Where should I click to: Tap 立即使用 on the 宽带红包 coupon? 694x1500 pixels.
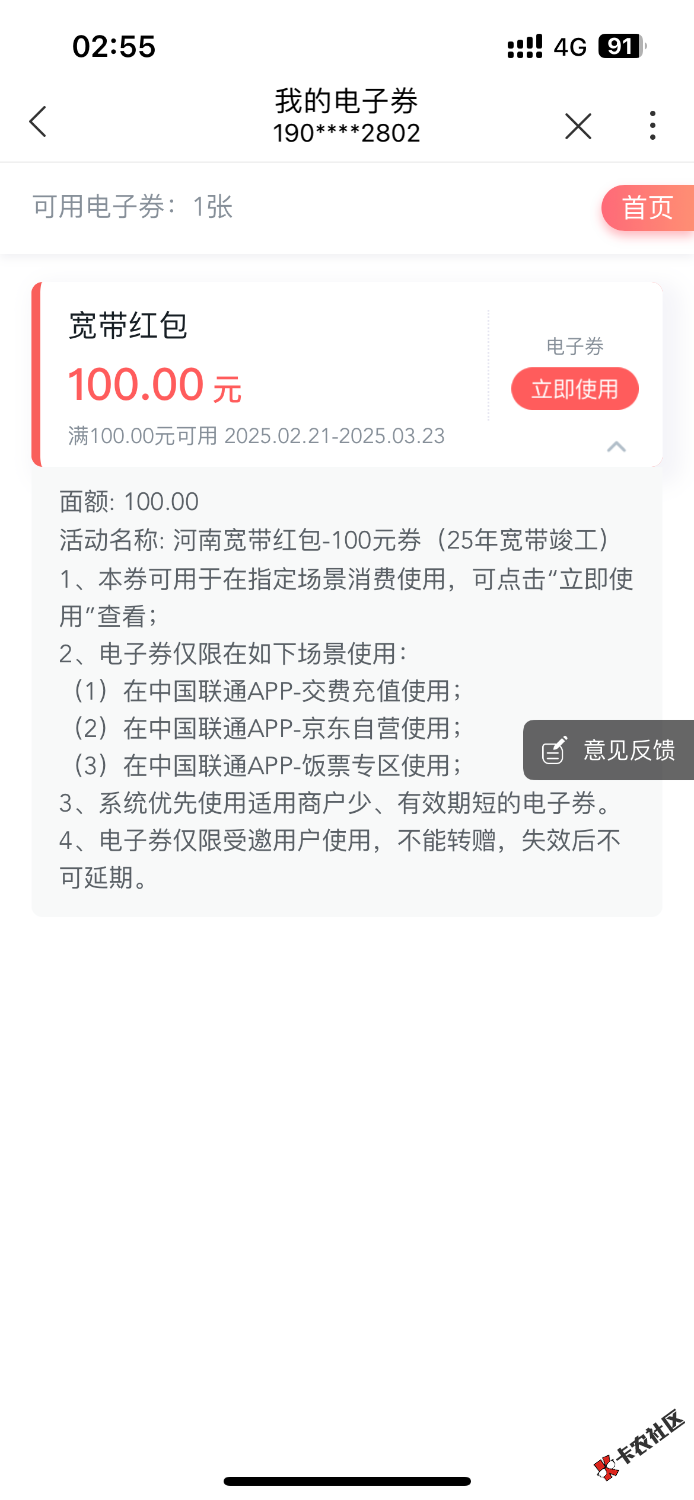pos(574,389)
